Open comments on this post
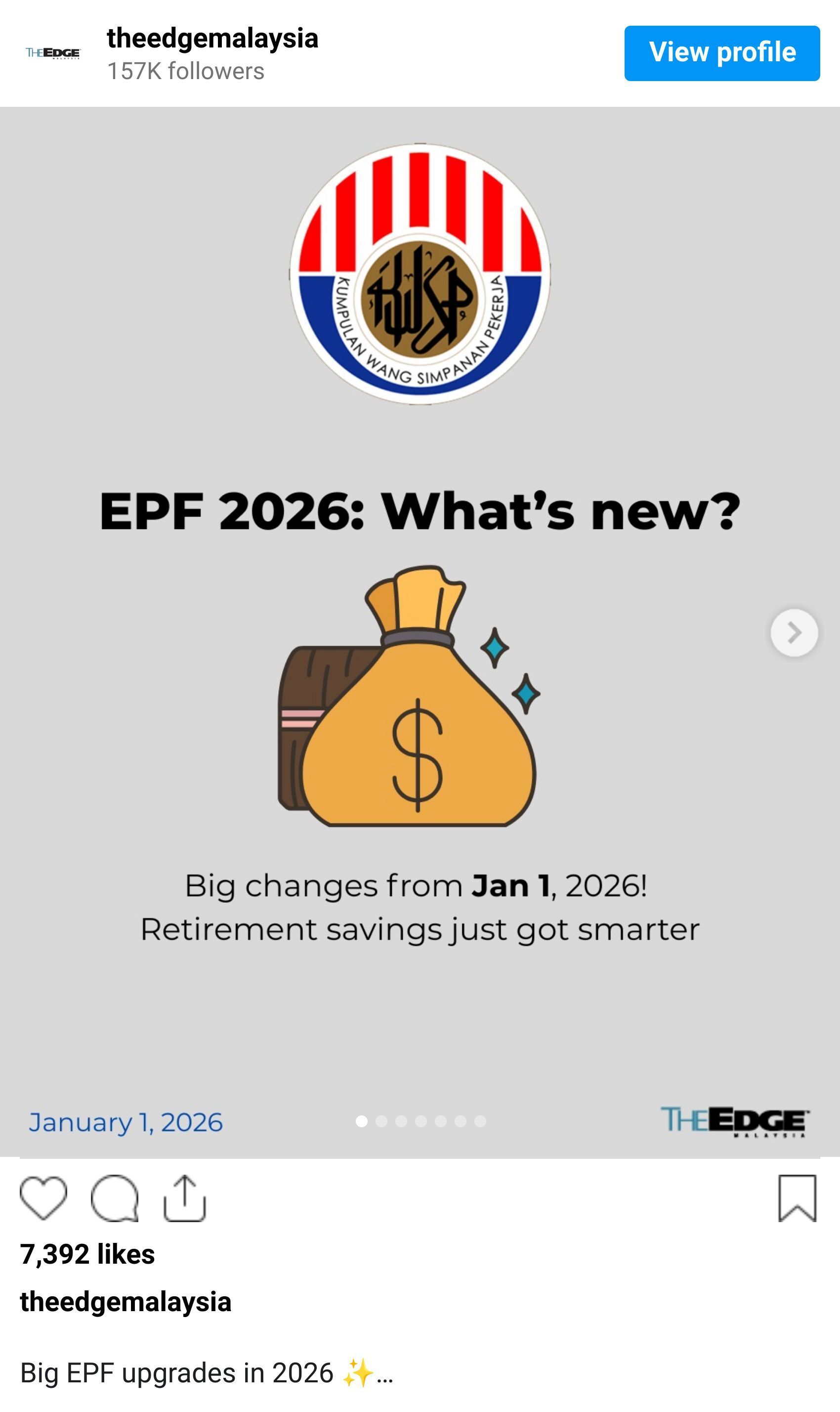The image size is (840, 1412). (x=114, y=1198)
